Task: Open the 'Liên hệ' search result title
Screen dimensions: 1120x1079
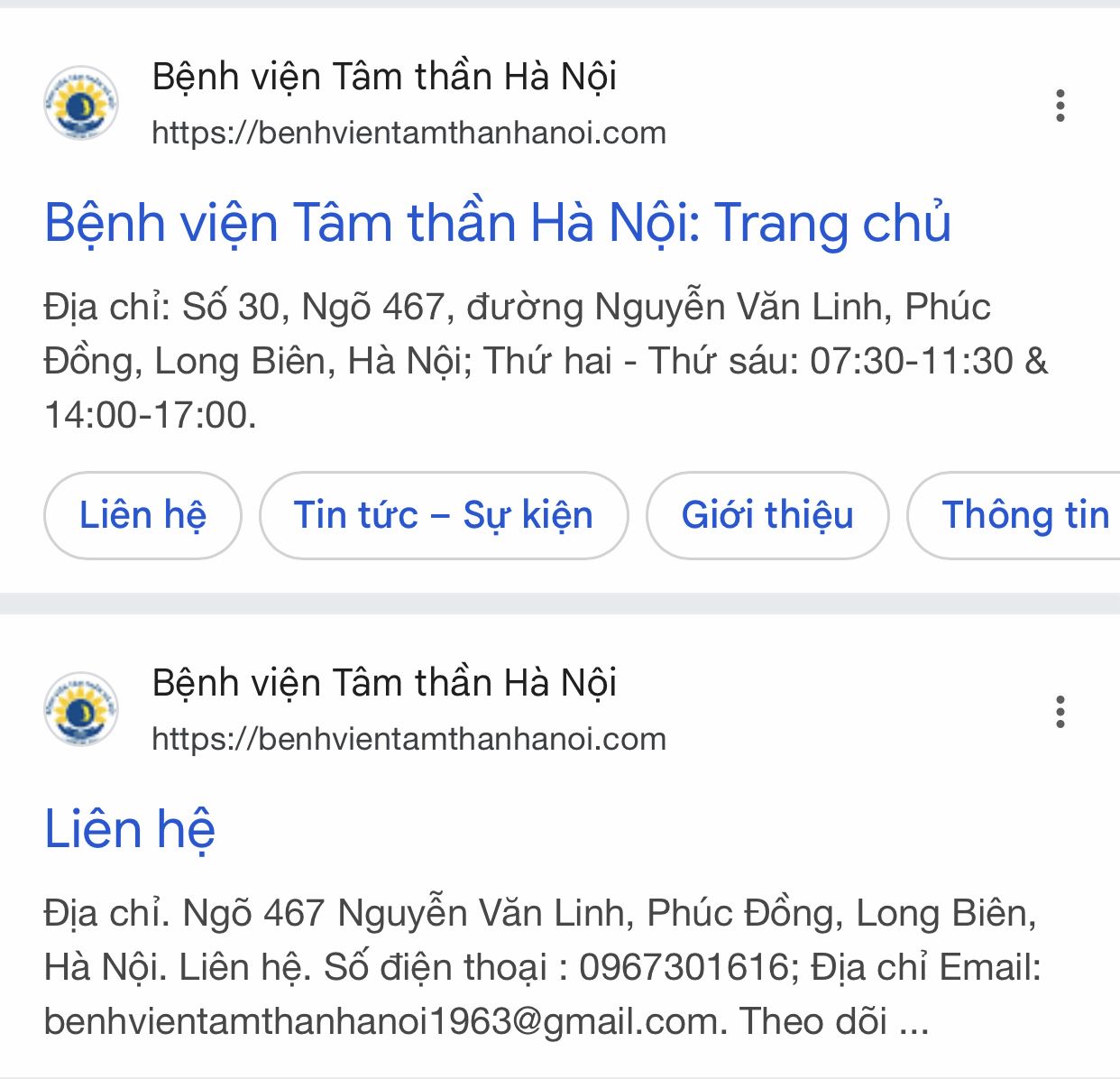Action: (x=130, y=828)
